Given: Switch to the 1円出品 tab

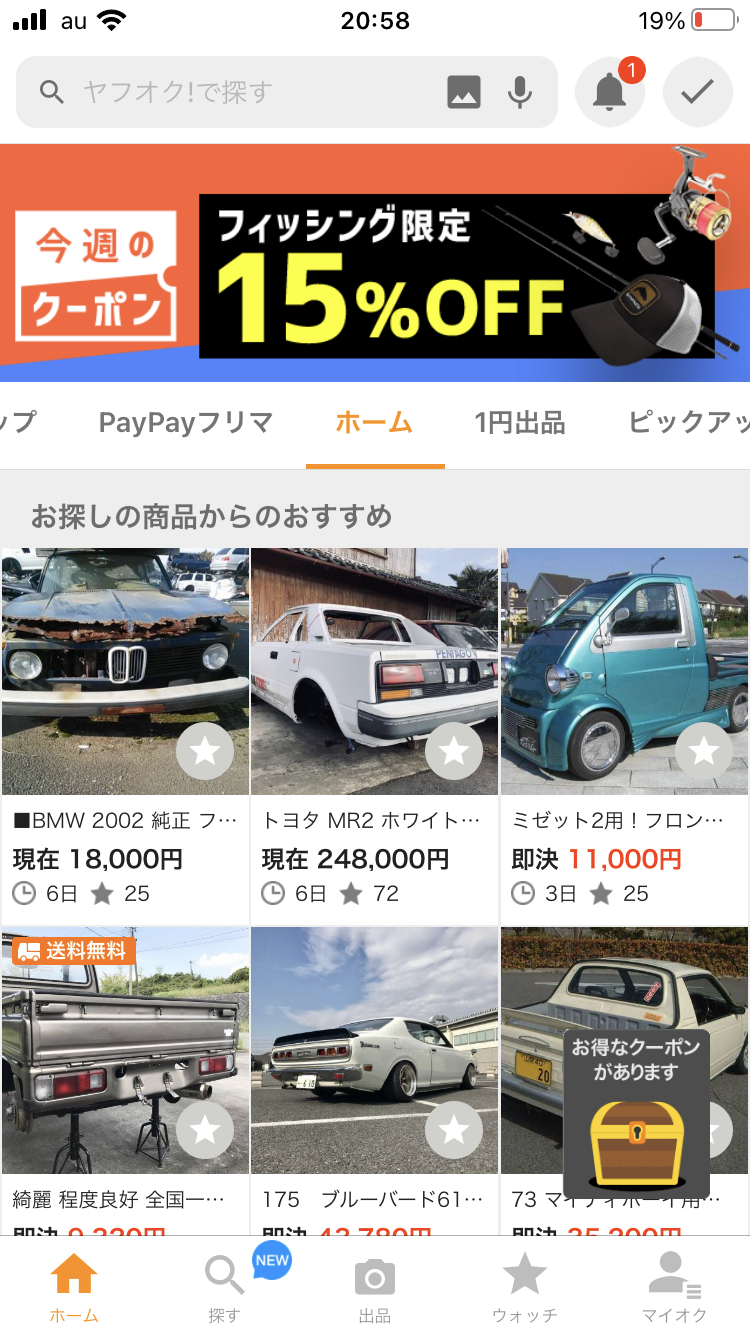Looking at the screenshot, I should 520,423.
